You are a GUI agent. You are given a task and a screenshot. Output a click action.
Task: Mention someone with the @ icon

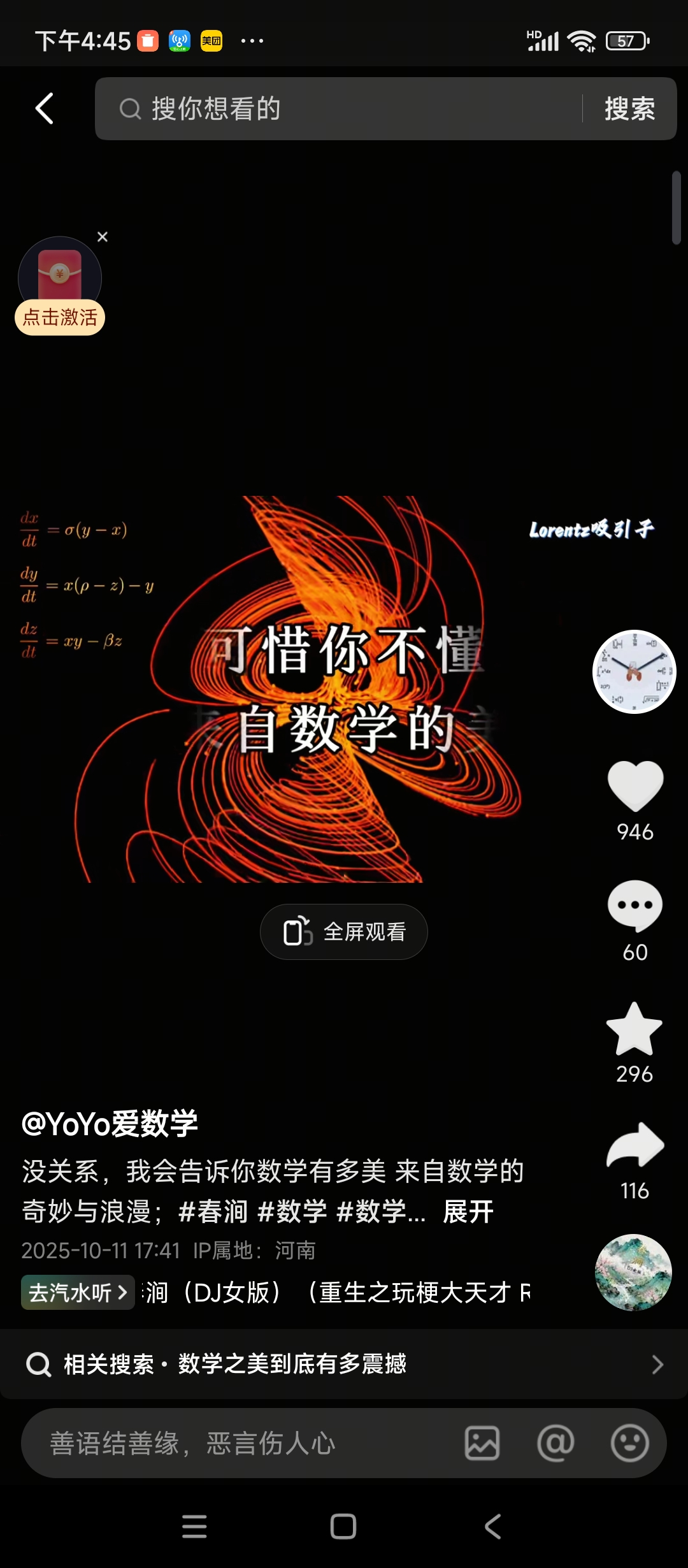[555, 1444]
